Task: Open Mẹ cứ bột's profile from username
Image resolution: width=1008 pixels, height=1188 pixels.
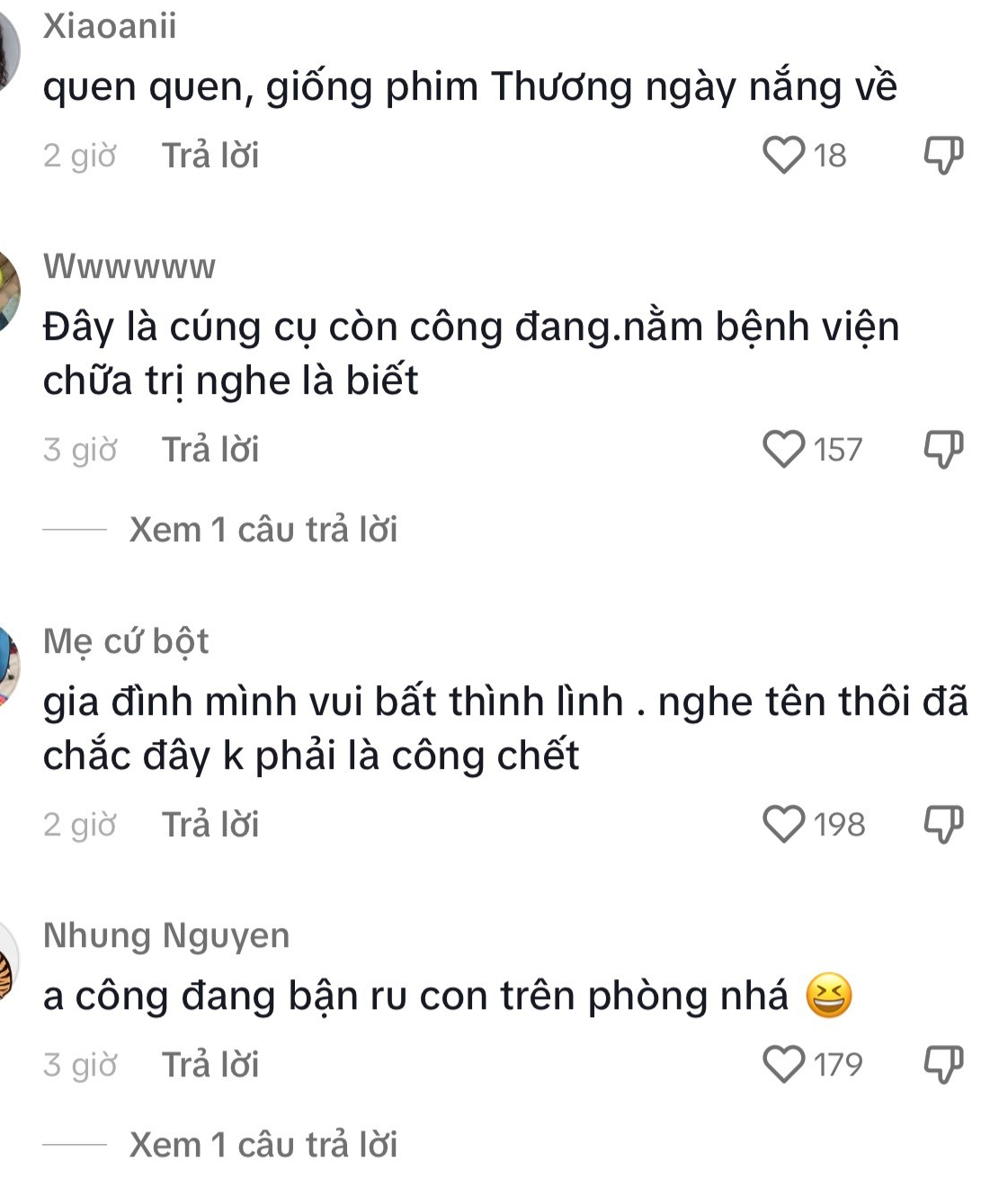Action: [126, 641]
